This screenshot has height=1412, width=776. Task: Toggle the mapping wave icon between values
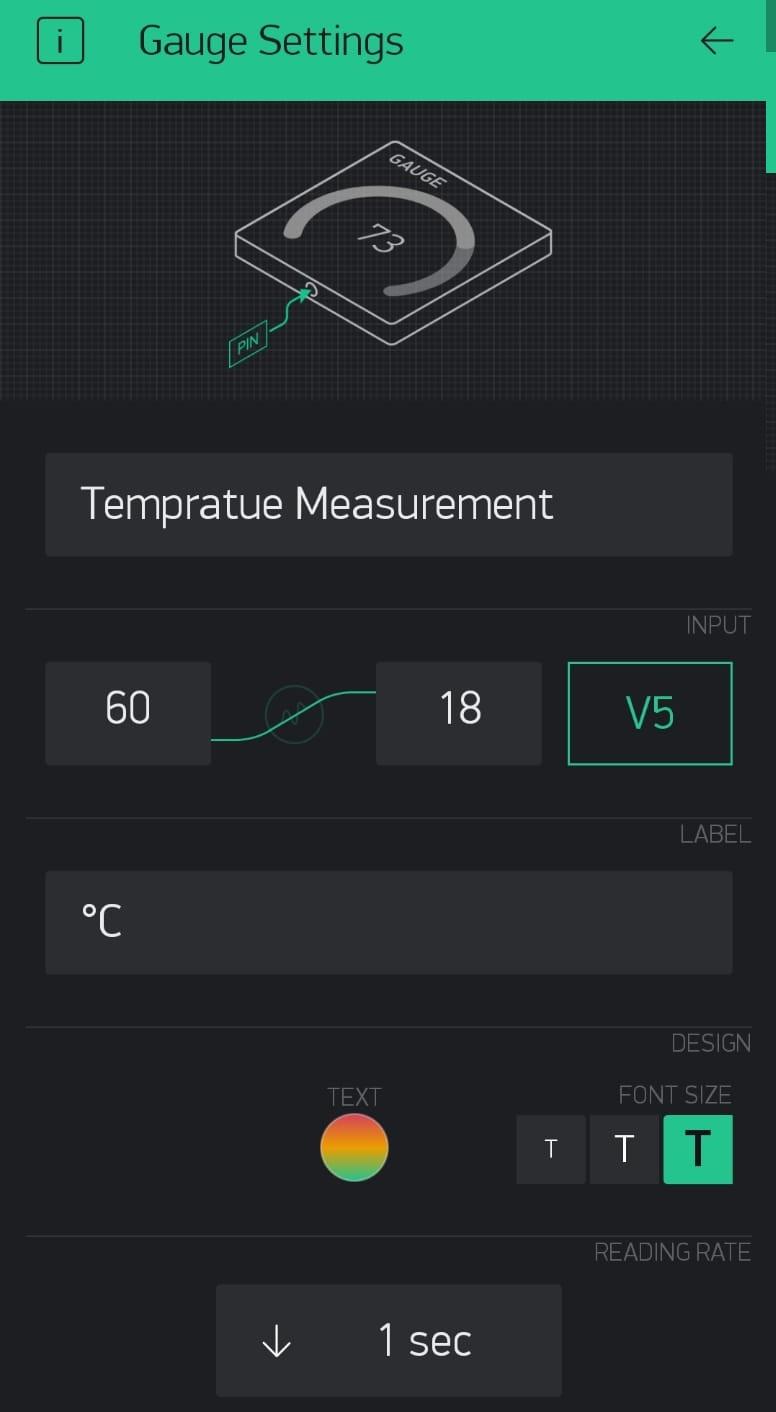(x=294, y=713)
